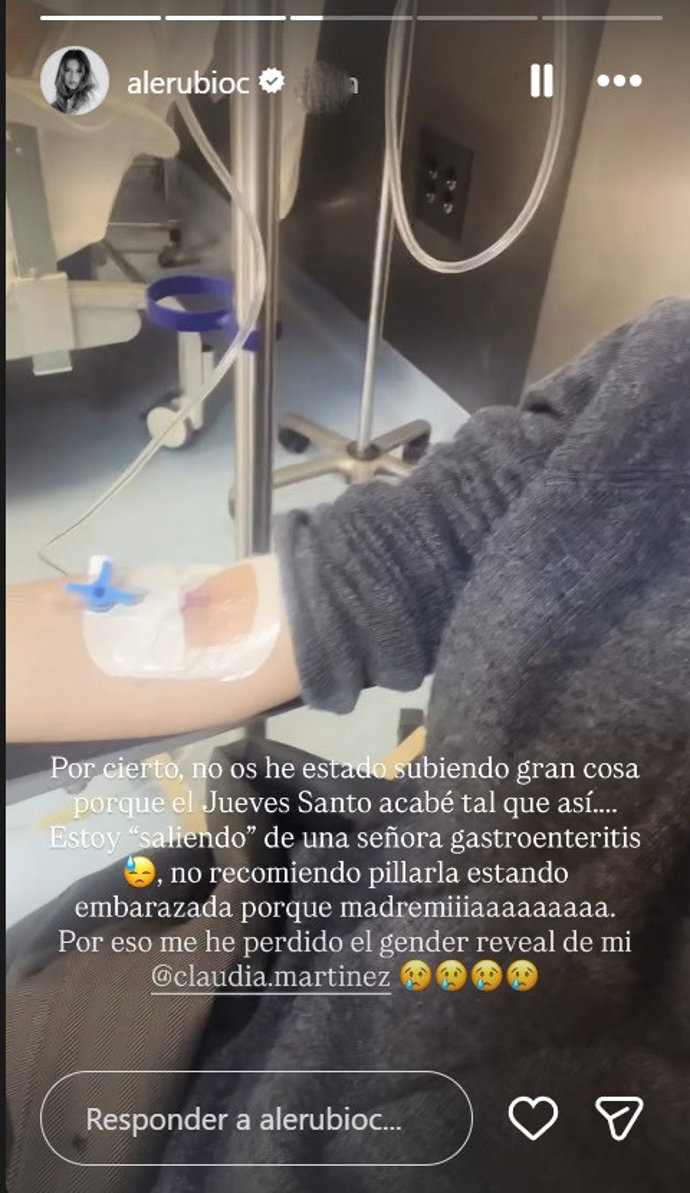The height and width of the screenshot is (1193, 690).
Task: Like this story with the heart
Action: point(532,1118)
